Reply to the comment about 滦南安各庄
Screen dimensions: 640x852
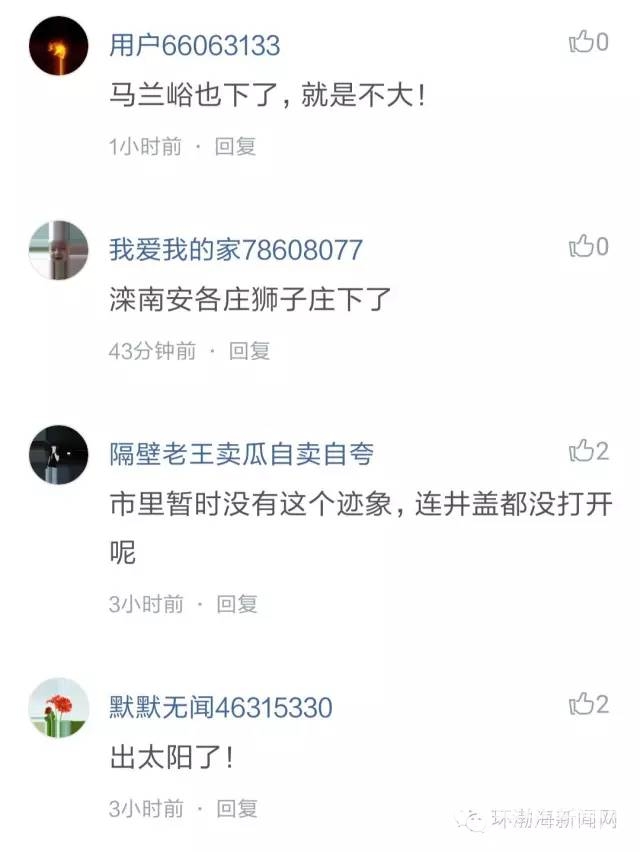tap(250, 351)
